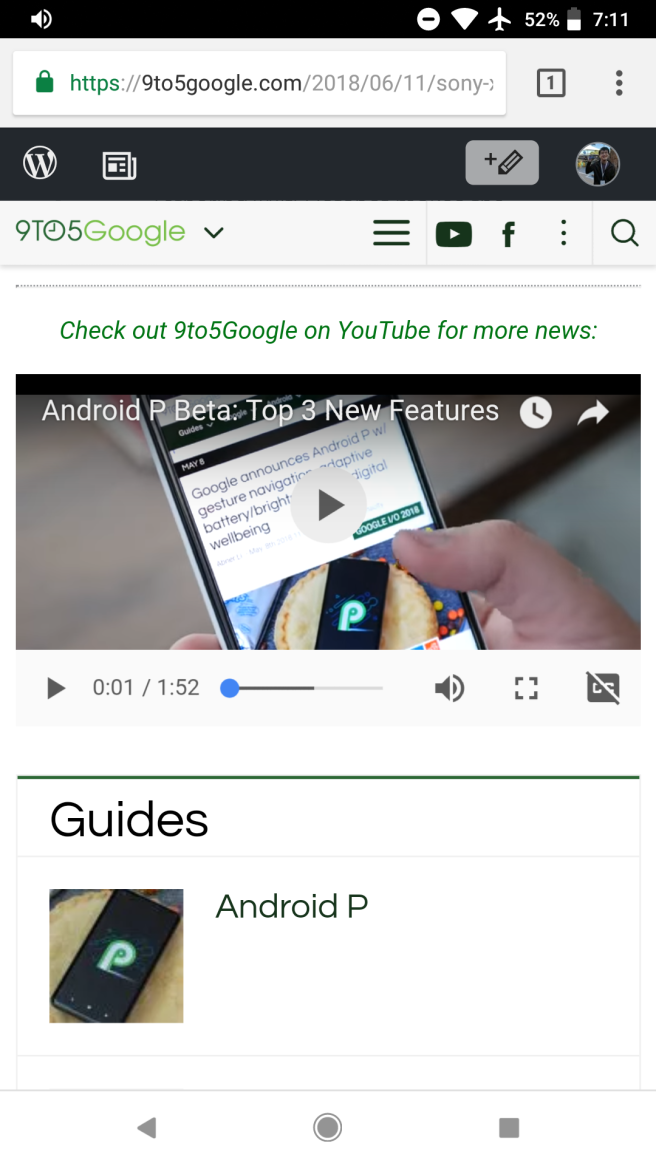This screenshot has height=1166, width=656.
Task: Visit the 9to5Google YouTube channel icon
Action: pos(454,234)
